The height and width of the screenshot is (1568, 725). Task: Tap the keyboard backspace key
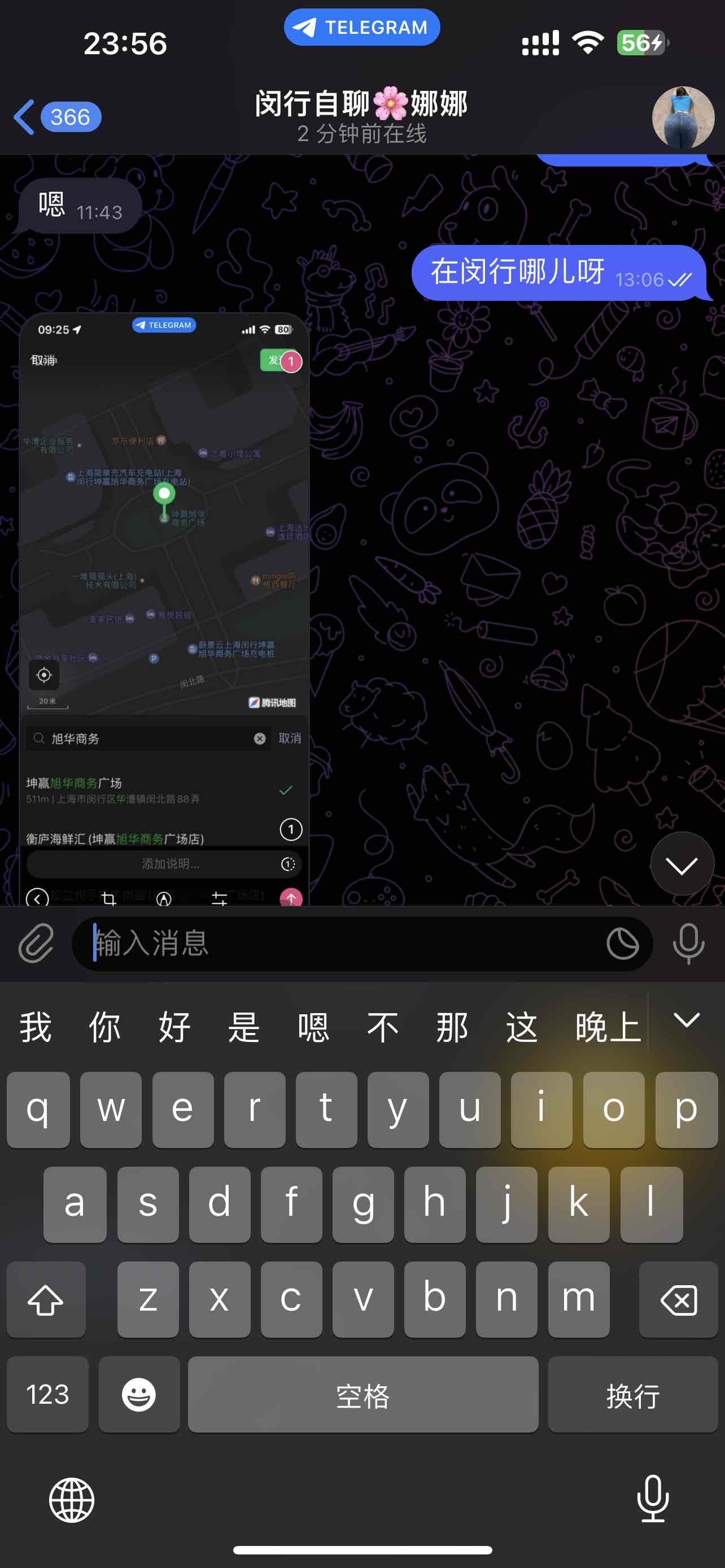tap(678, 1299)
